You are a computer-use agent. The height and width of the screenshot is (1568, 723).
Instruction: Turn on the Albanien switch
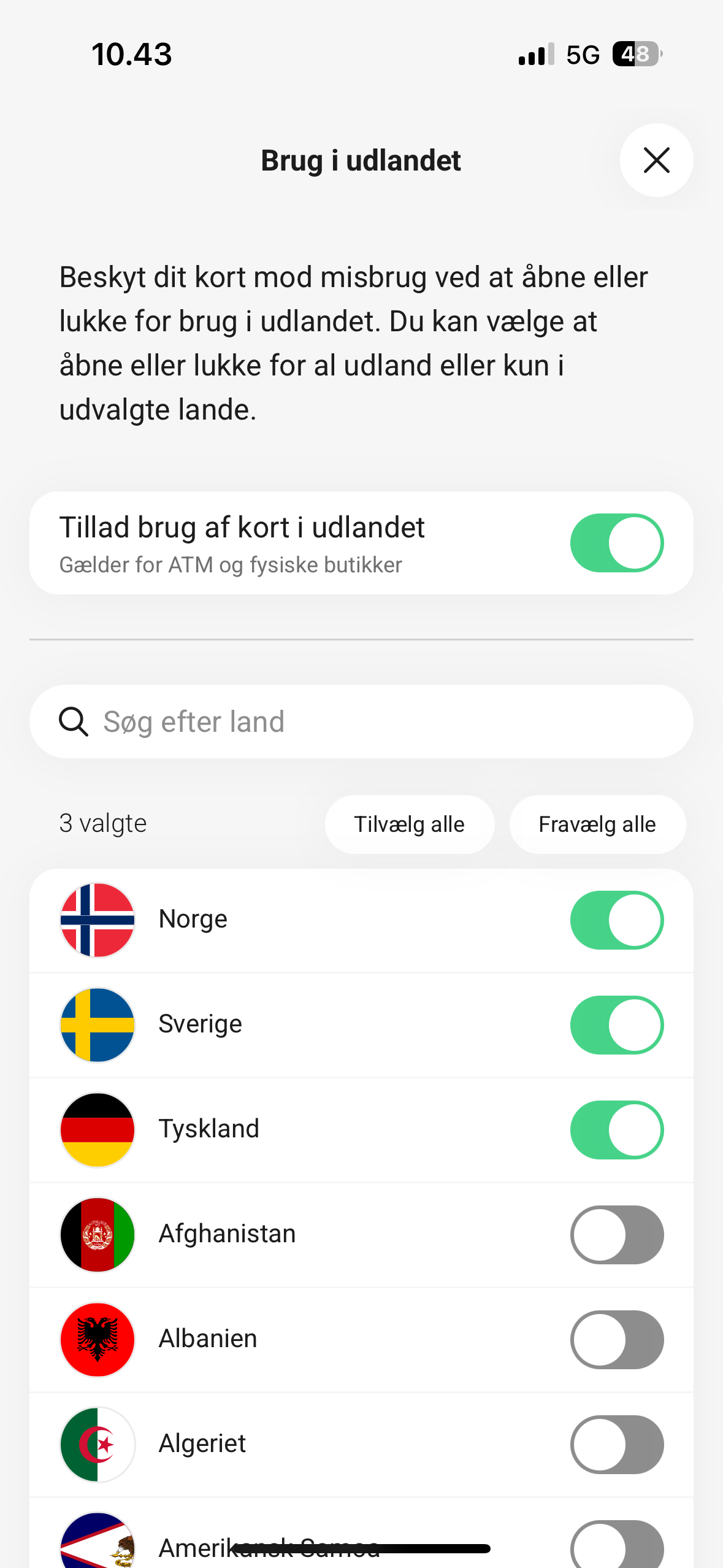(x=617, y=1340)
